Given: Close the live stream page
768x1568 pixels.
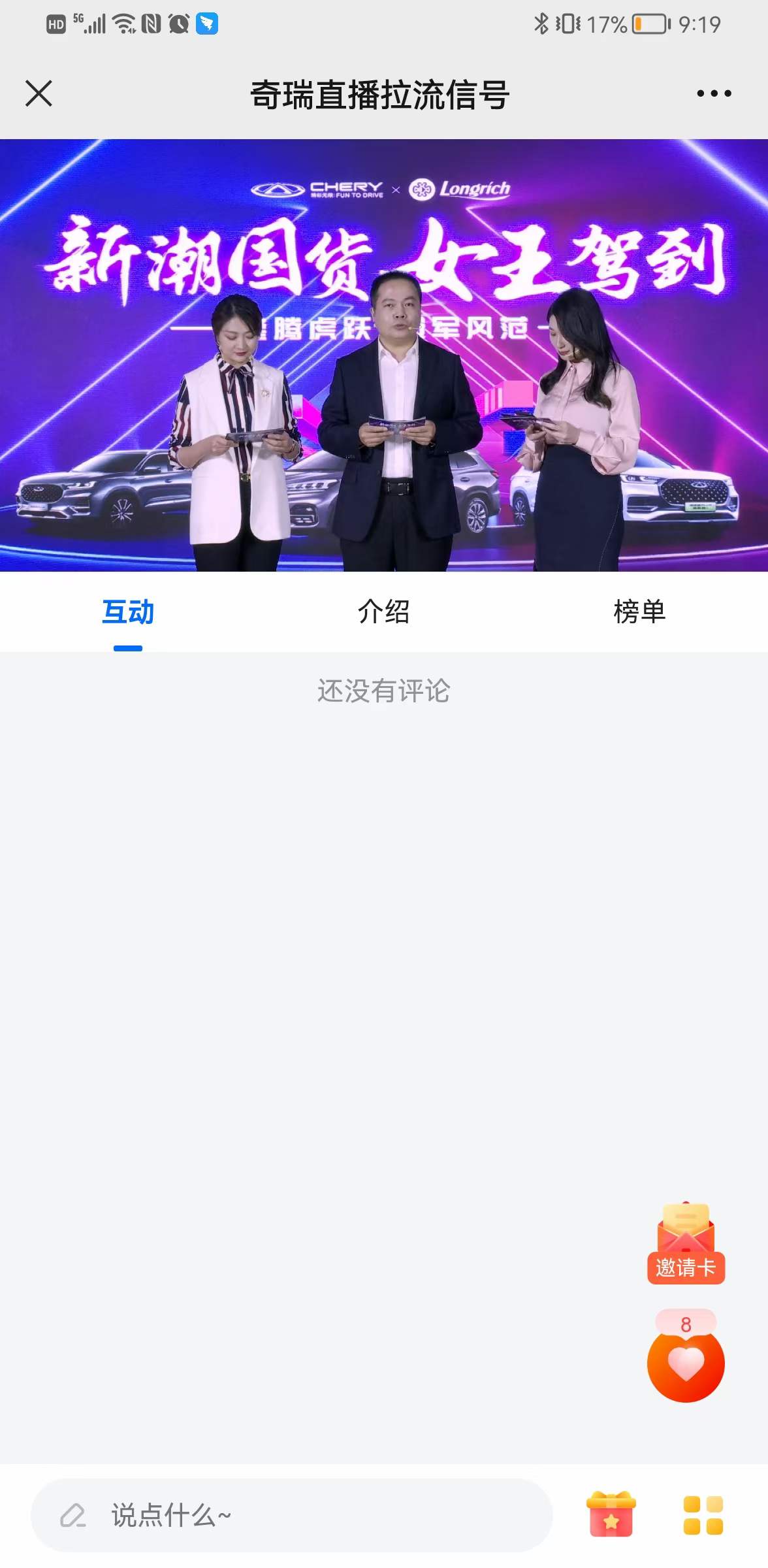Looking at the screenshot, I should [x=39, y=93].
